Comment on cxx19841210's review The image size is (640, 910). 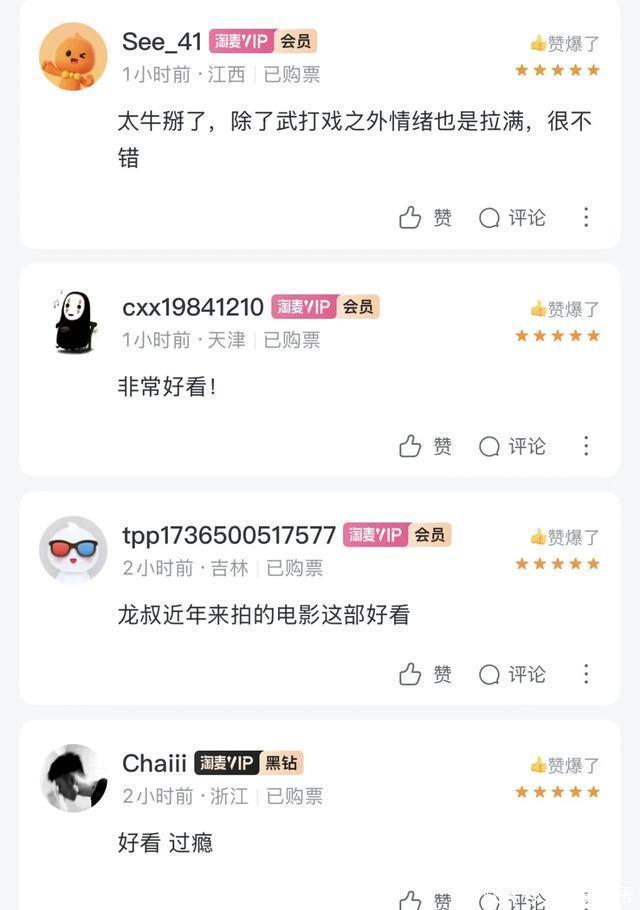click(512, 446)
